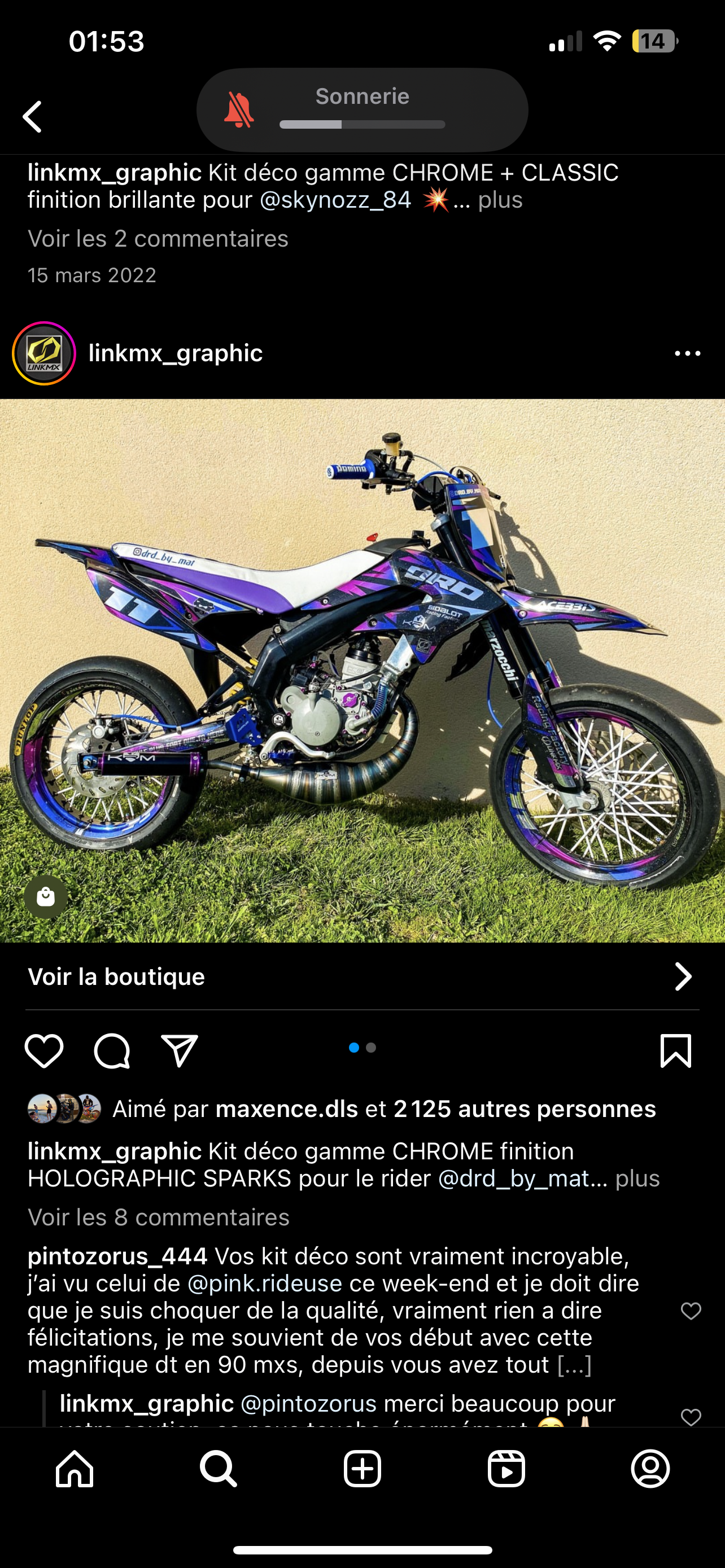725x1568 pixels.
Task: Comment on the motorcycle post
Action: pyautogui.click(x=112, y=1050)
